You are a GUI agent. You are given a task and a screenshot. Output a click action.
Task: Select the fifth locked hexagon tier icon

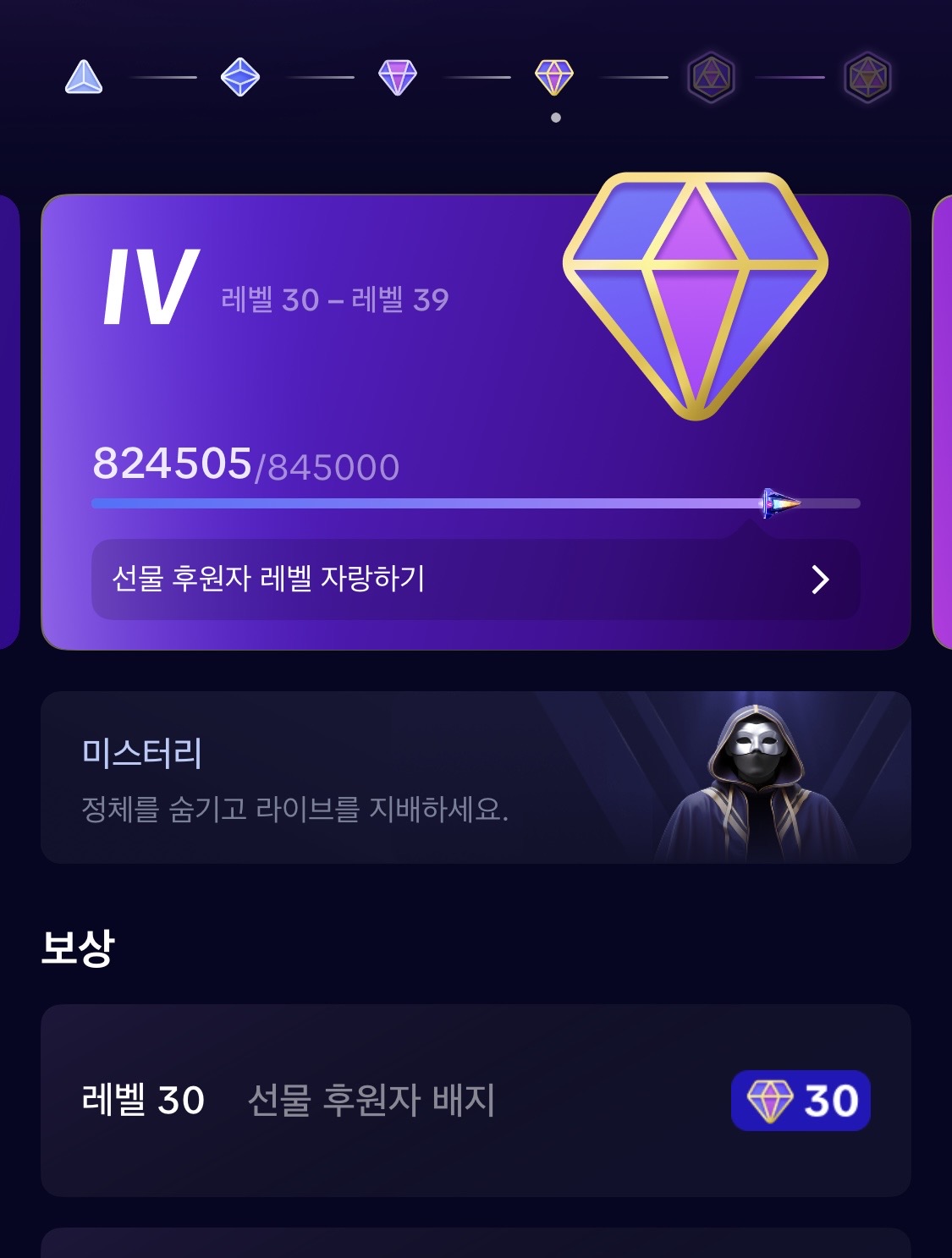711,77
